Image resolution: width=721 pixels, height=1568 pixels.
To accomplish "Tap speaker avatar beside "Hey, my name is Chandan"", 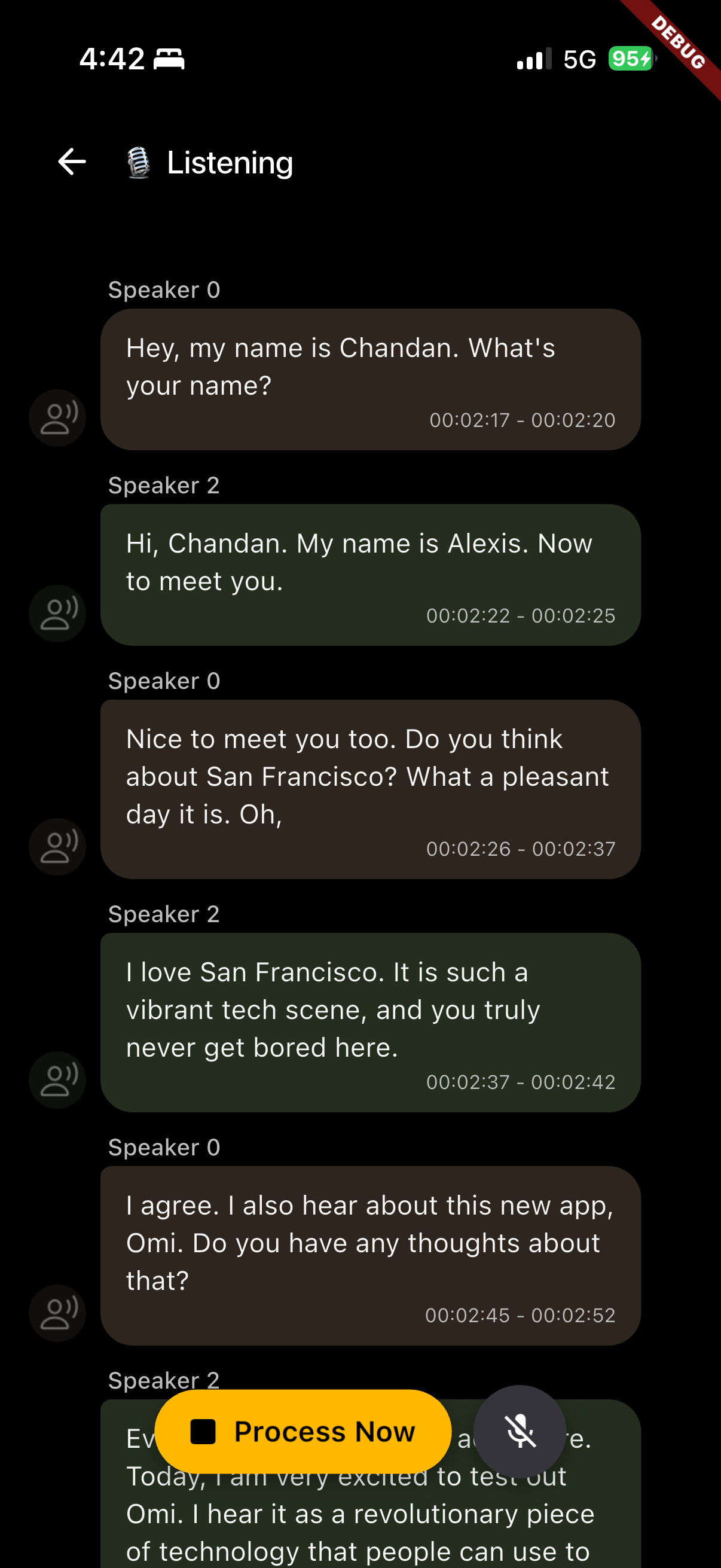I will point(58,418).
